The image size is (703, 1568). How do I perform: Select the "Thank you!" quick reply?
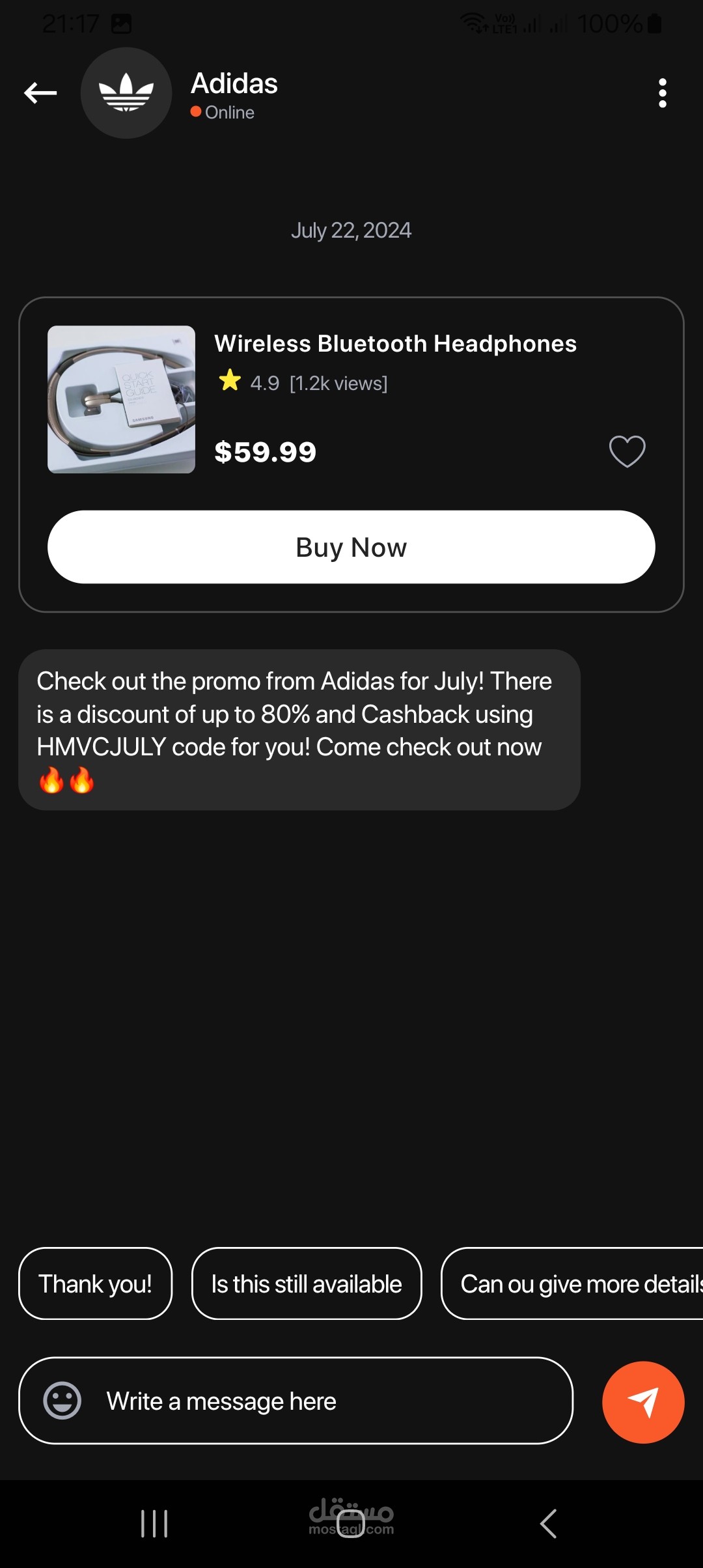click(x=95, y=1283)
